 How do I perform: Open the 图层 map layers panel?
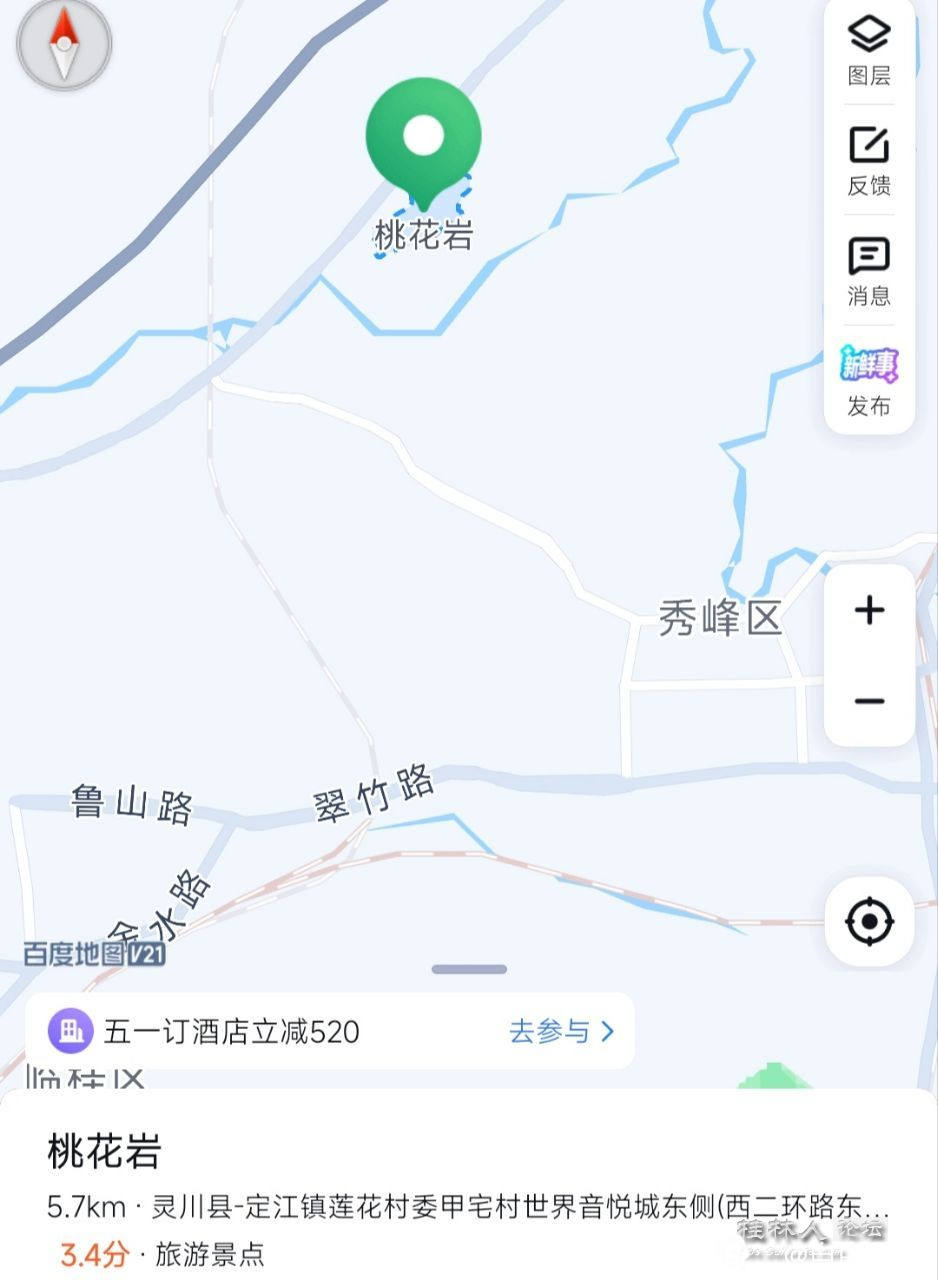(x=868, y=50)
